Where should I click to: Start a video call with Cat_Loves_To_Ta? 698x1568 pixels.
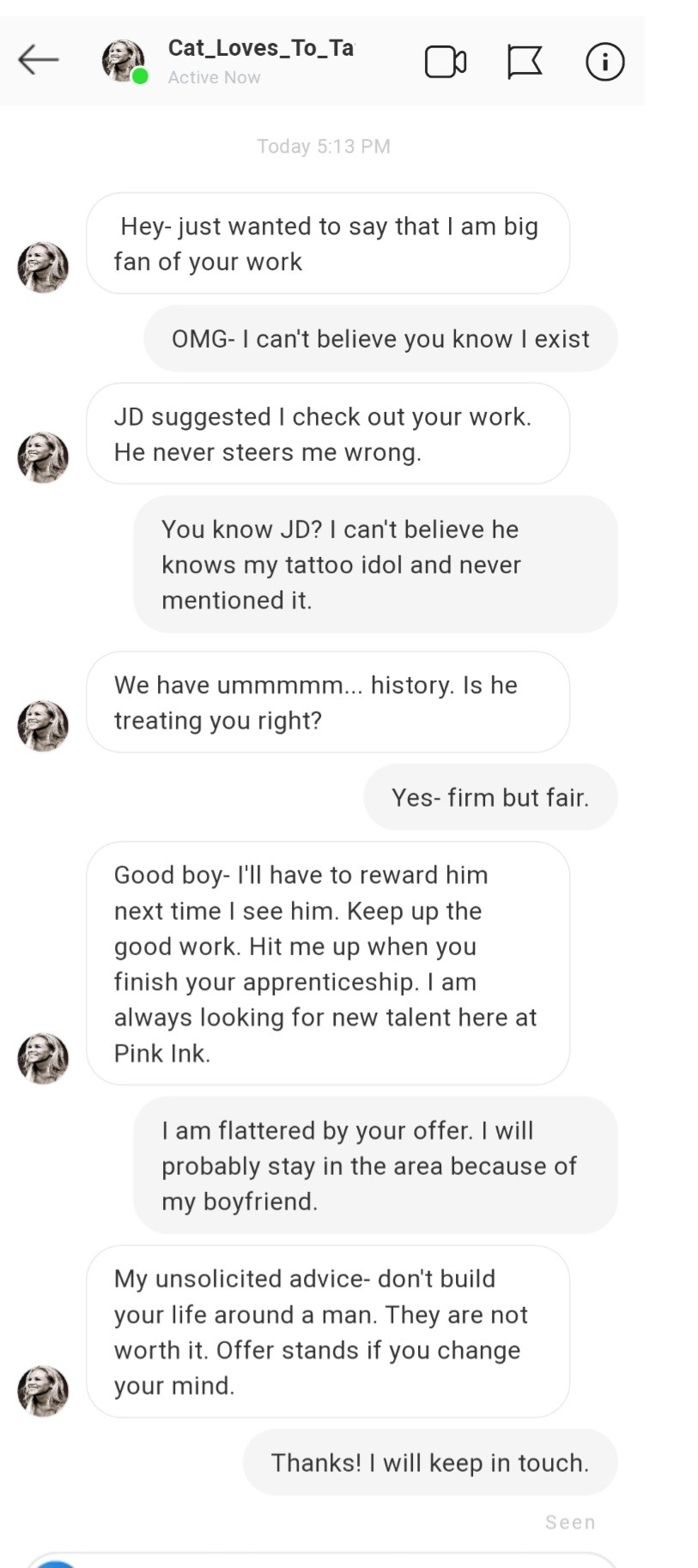click(446, 62)
